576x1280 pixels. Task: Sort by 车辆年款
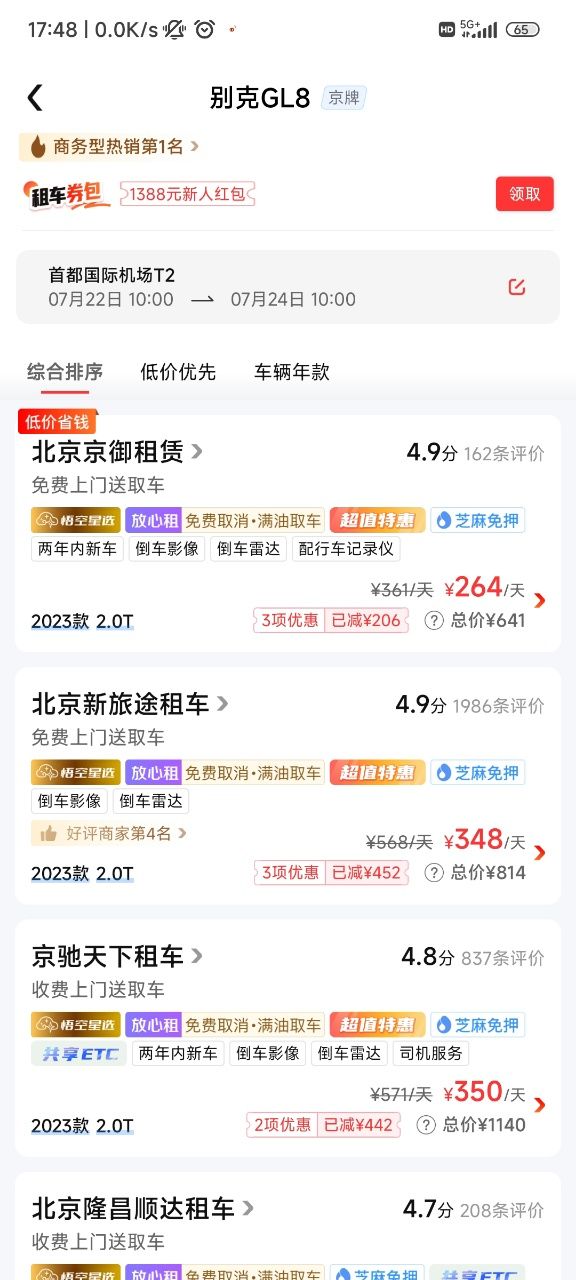pos(292,372)
